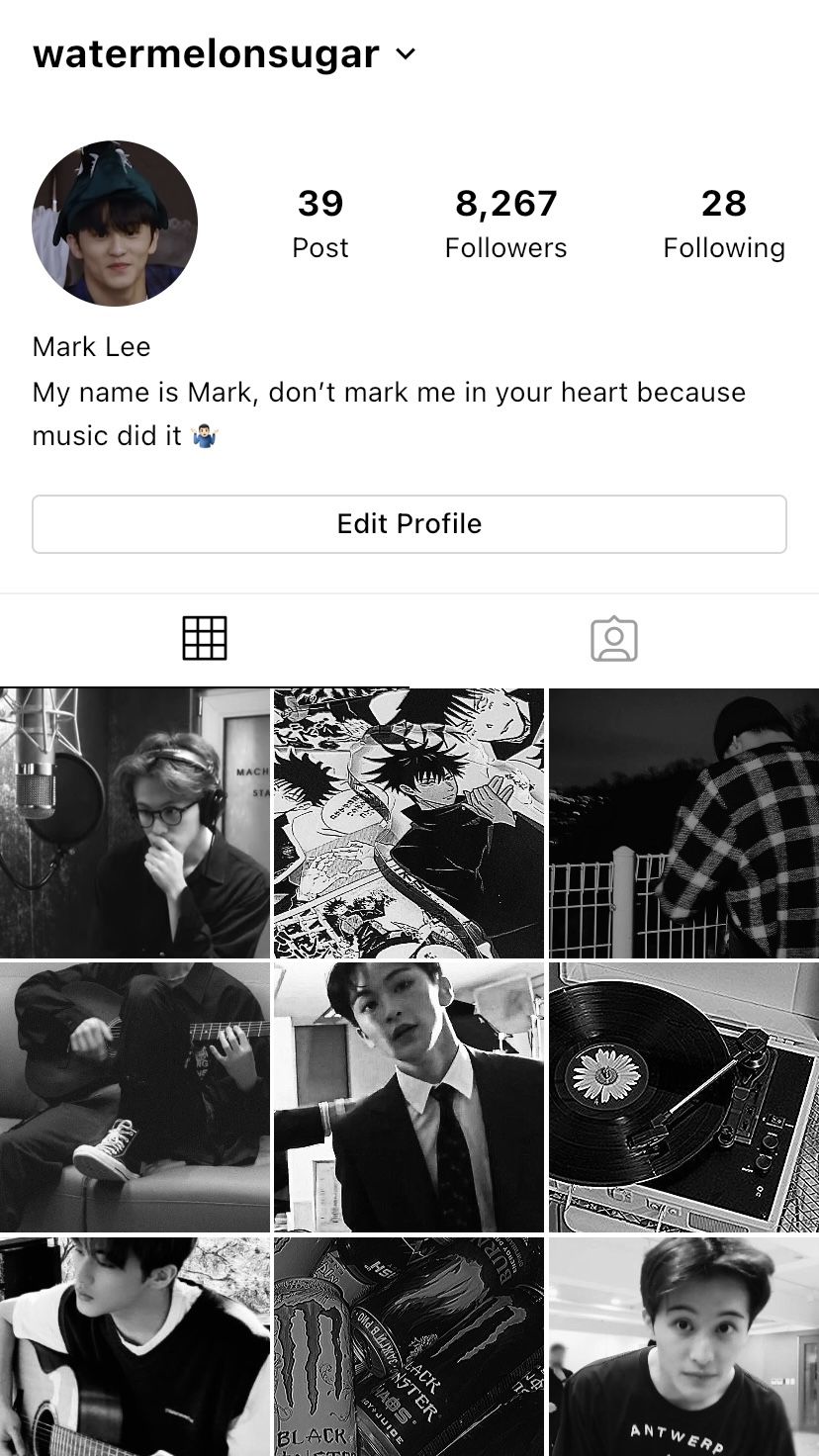819x1456 pixels.
Task: View the 28 following list
Action: (723, 224)
